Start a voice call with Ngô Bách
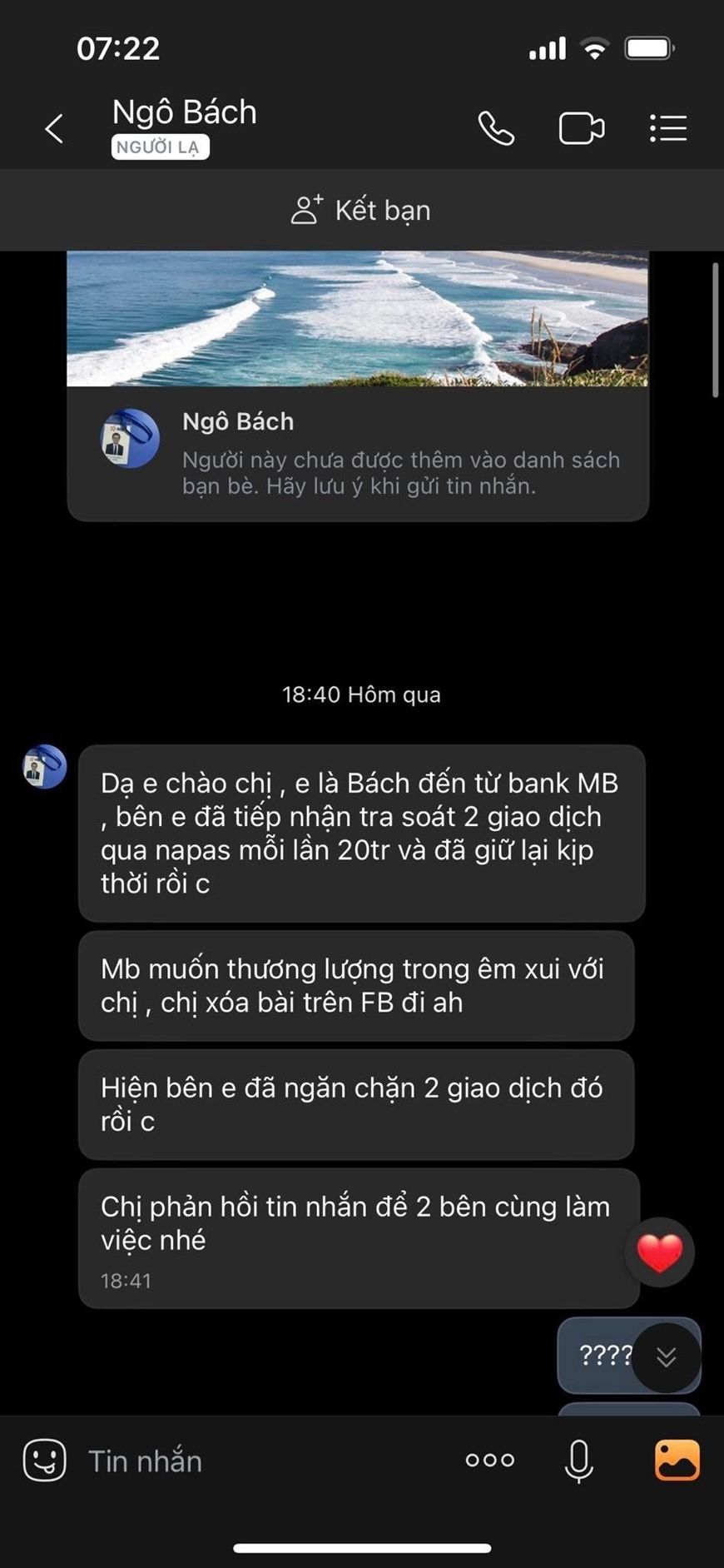Image resolution: width=724 pixels, height=1568 pixels. point(496,129)
